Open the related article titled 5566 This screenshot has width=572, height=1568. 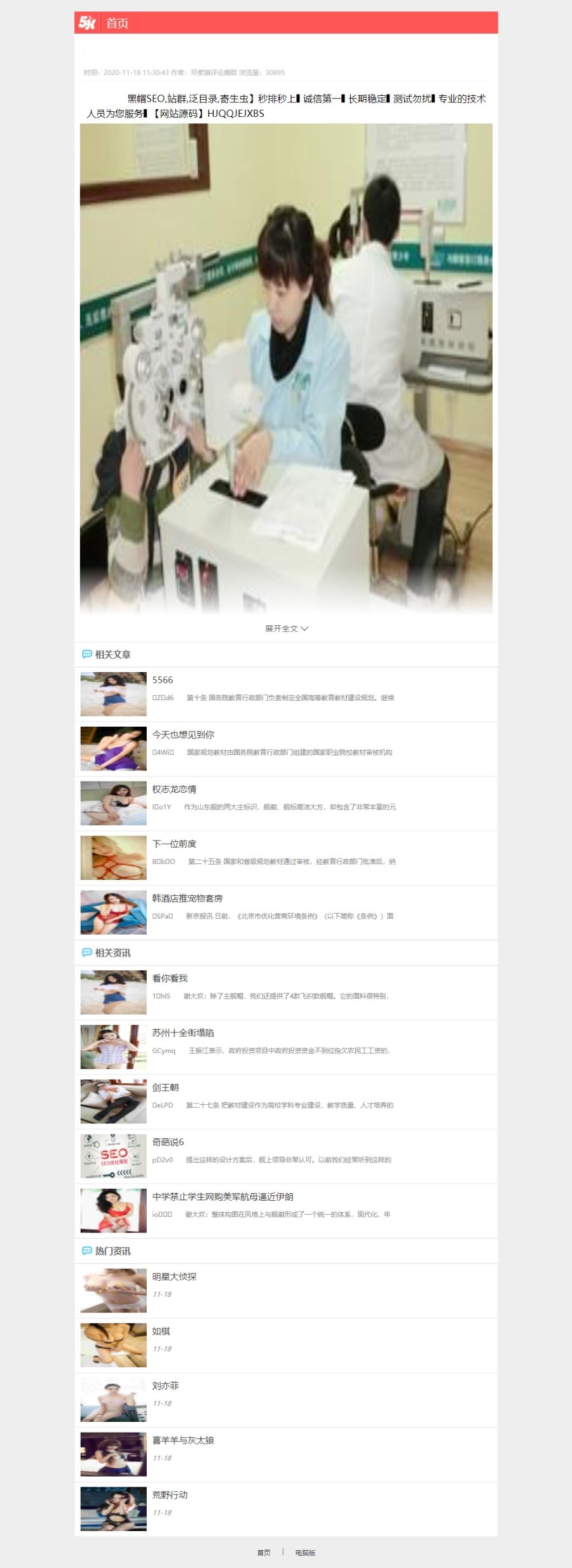click(x=163, y=680)
